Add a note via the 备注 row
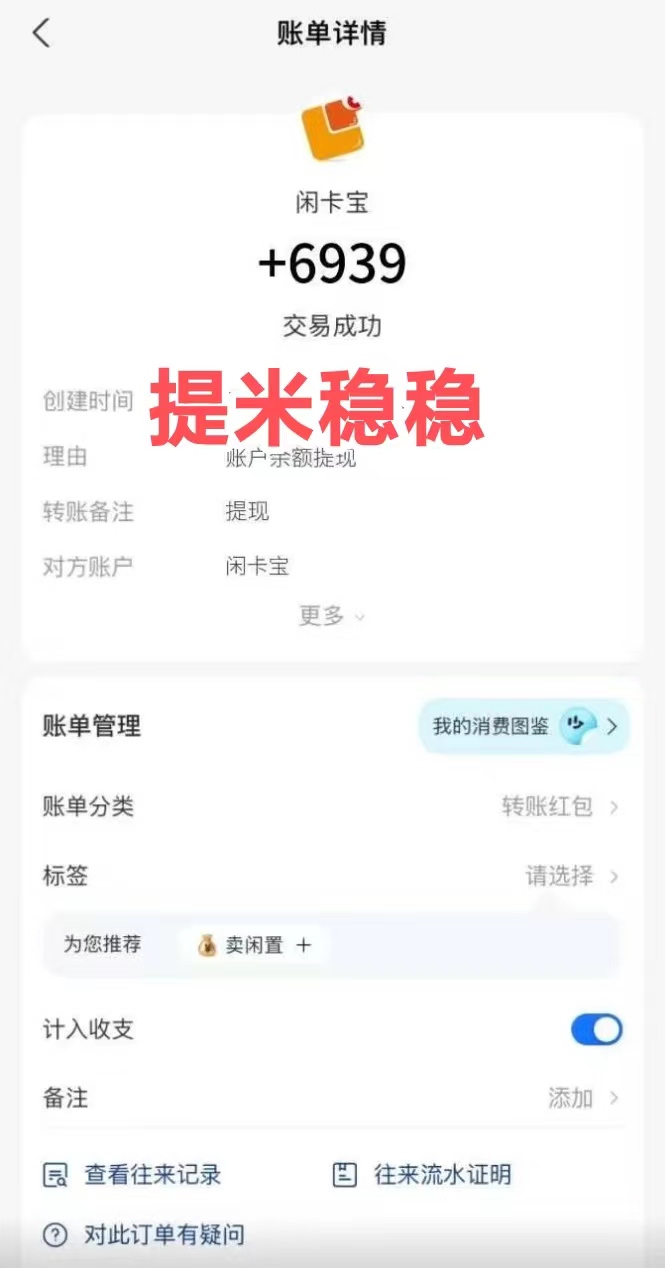Viewport: 665px width, 1268px height. pos(332,1098)
